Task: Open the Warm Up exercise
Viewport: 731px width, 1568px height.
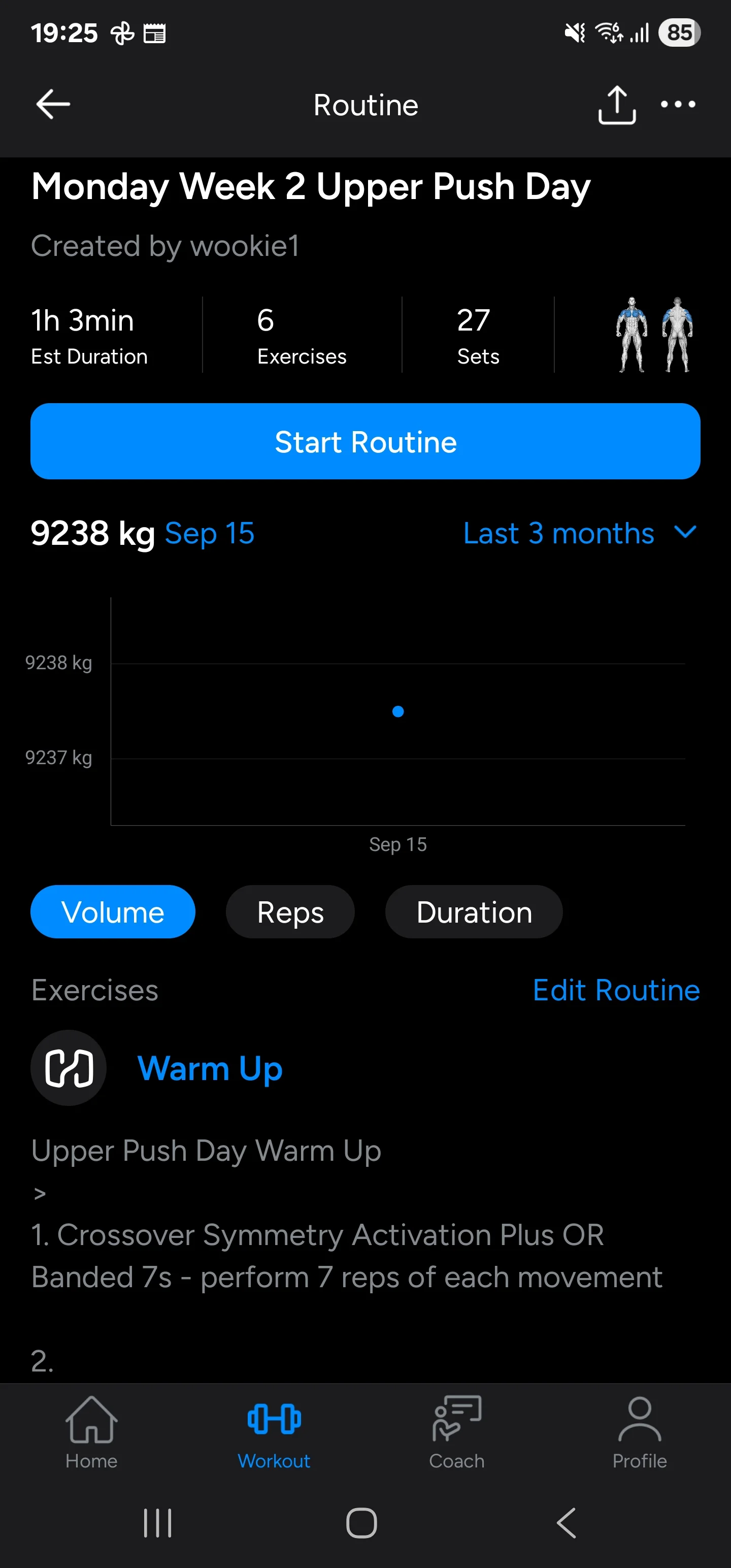Action: 210,1068
